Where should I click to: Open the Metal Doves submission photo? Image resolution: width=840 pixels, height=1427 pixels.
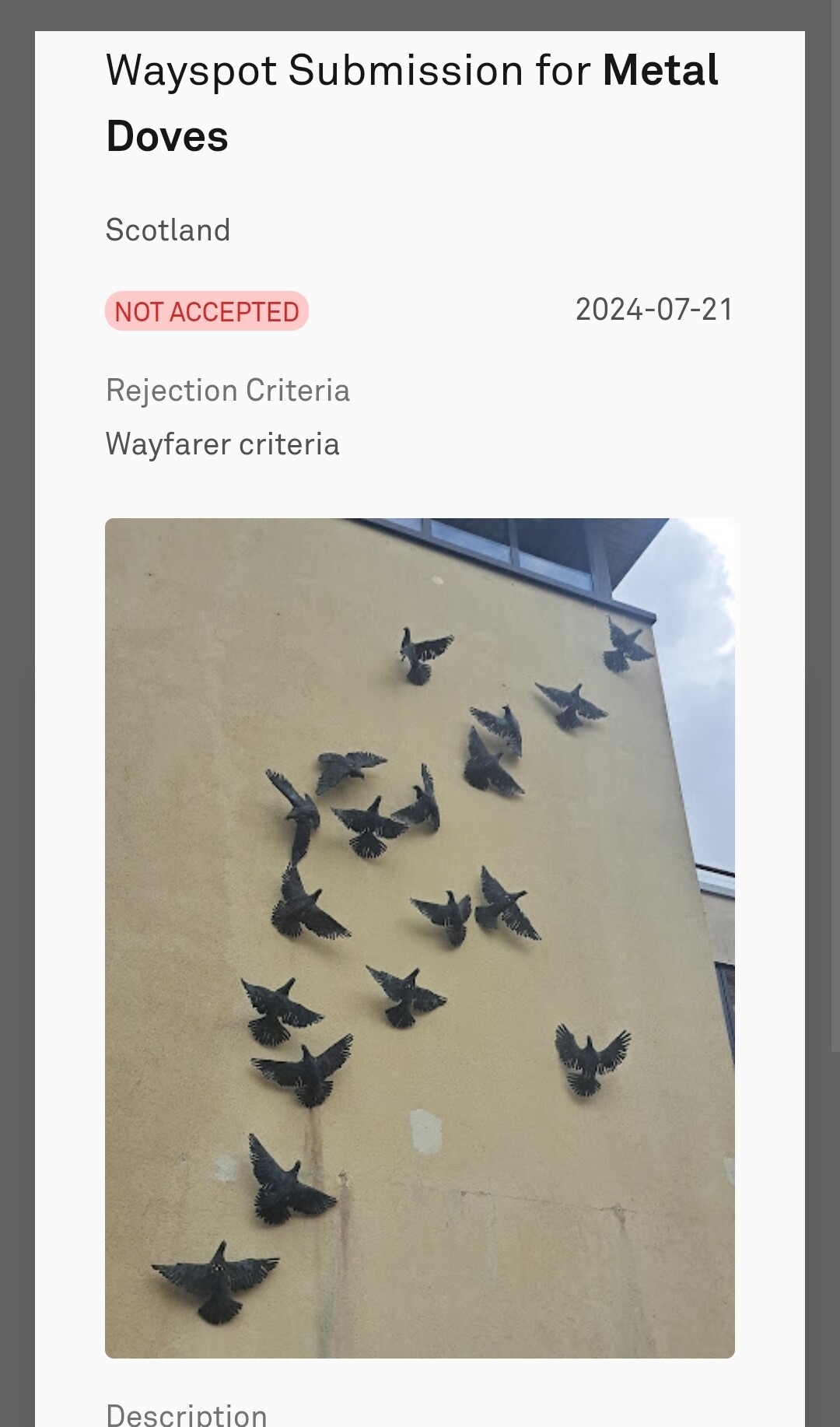pyautogui.click(x=420, y=938)
